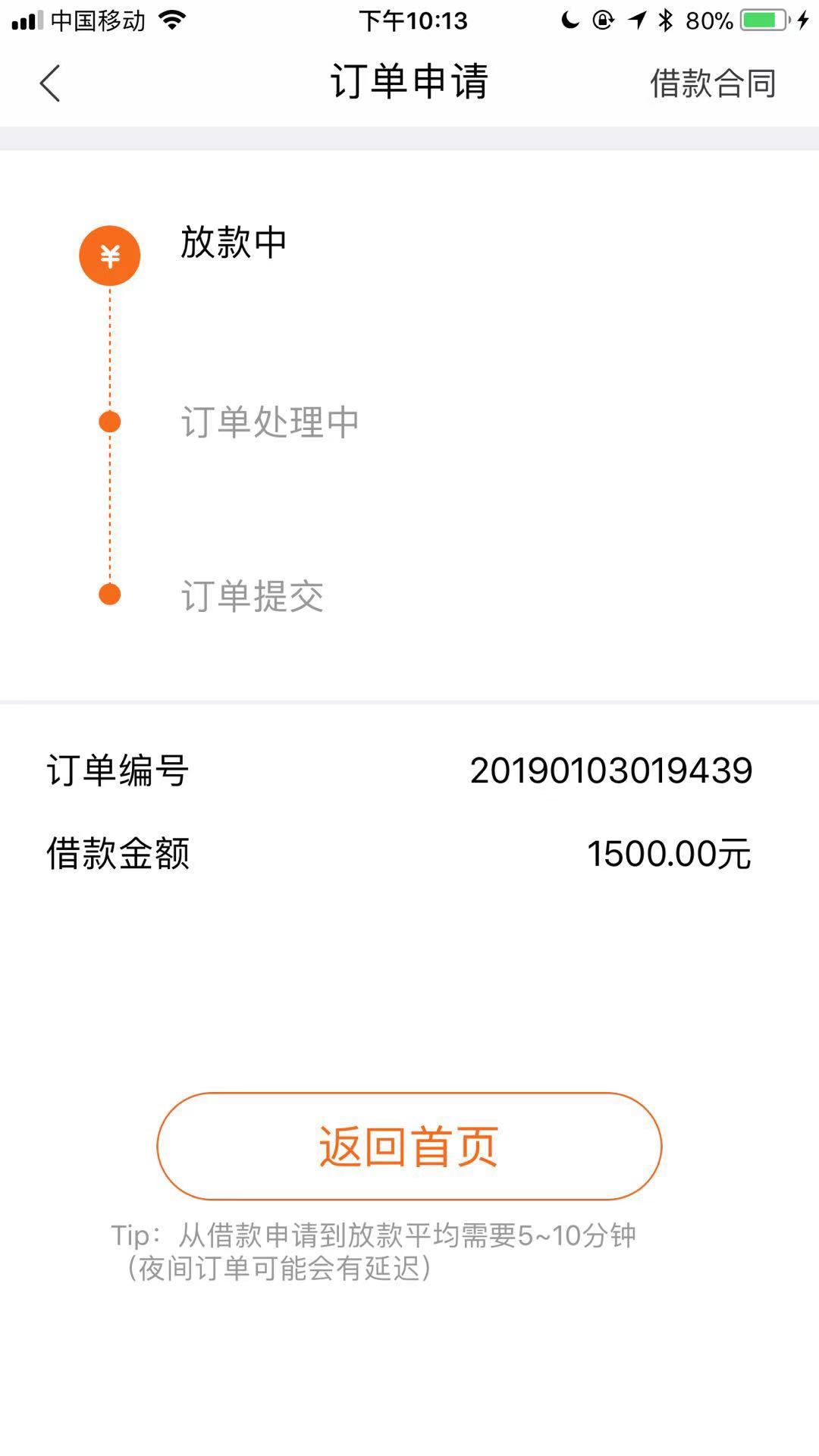Open the 借款合同 loan contract
This screenshot has width=819, height=1456.
coord(713,83)
